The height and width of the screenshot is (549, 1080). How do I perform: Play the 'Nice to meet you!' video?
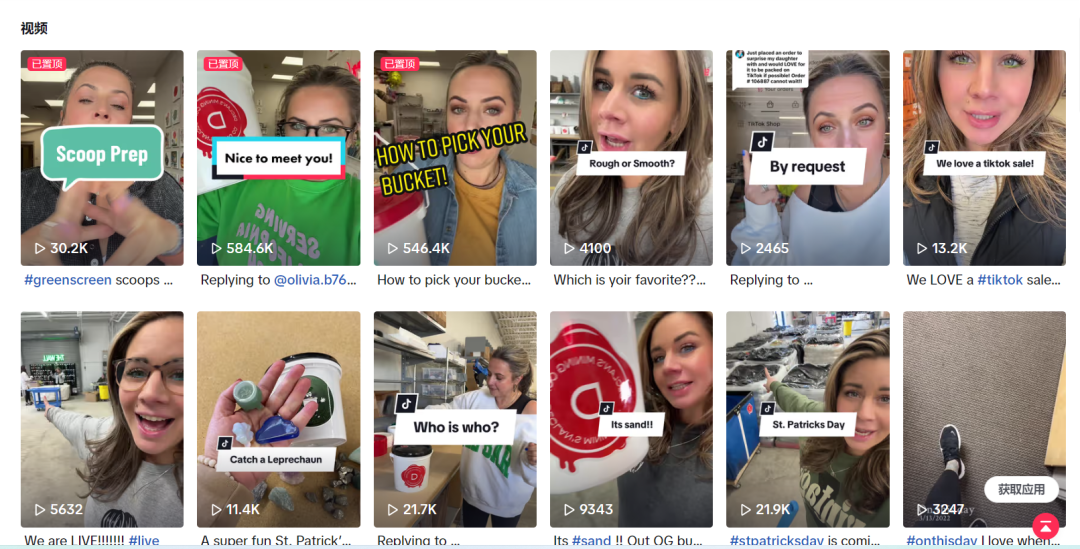pos(278,157)
